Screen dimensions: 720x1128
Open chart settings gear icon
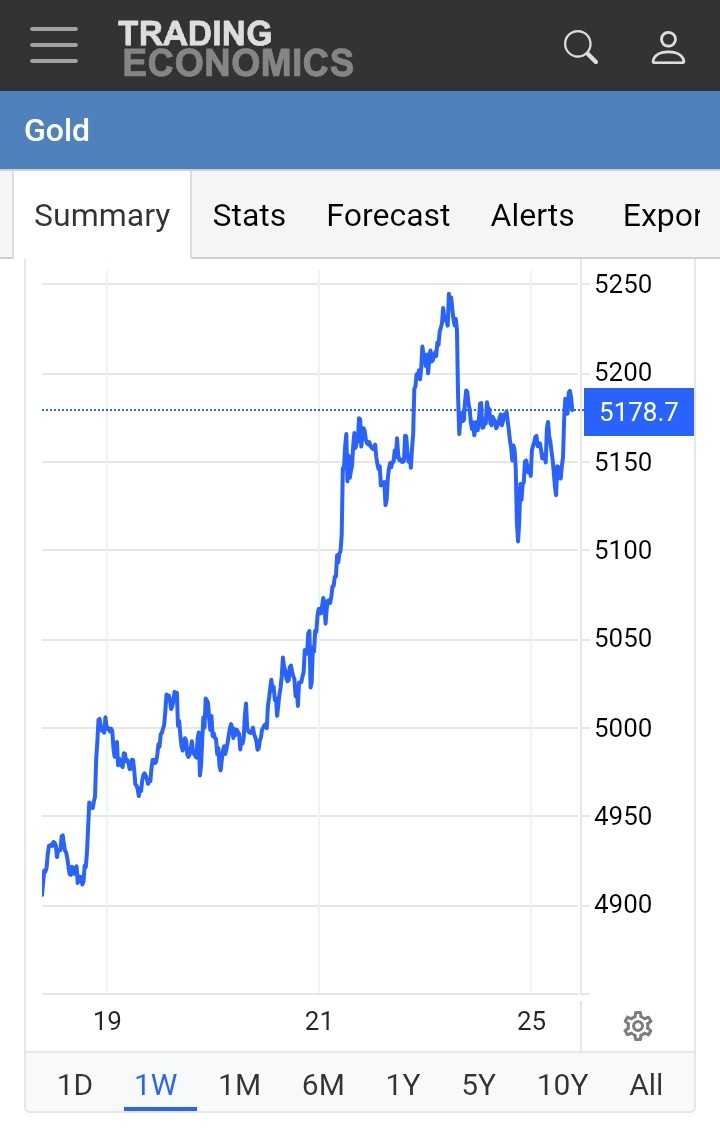coord(637,1025)
